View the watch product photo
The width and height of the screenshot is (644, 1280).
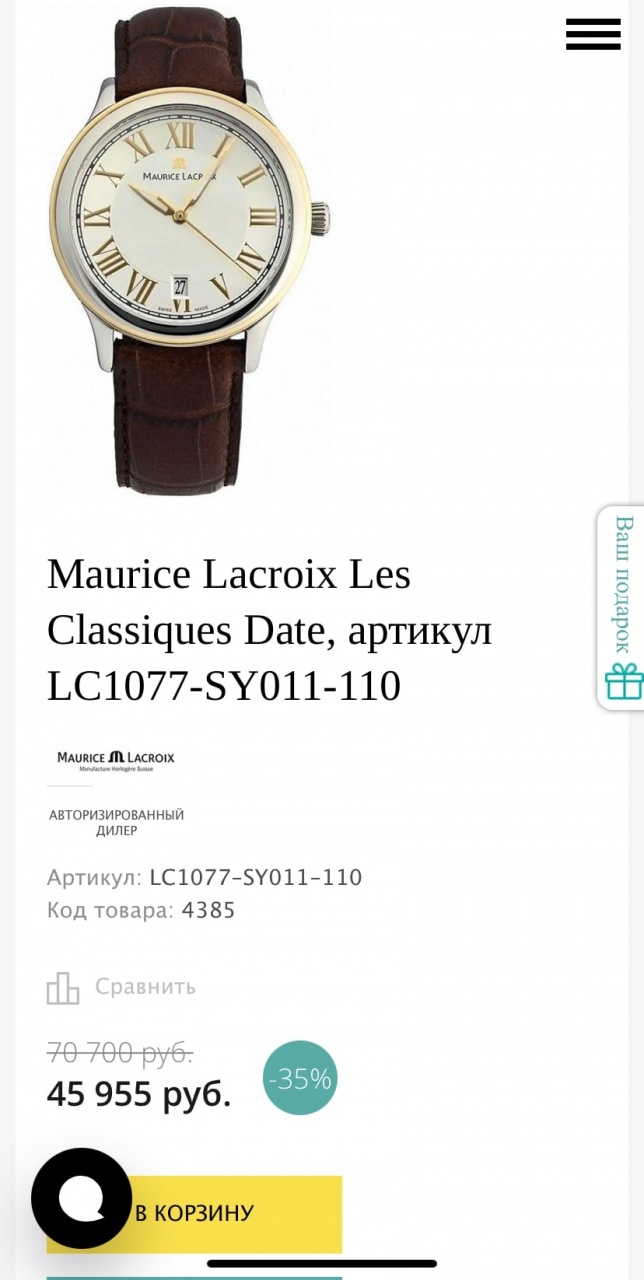(188, 250)
